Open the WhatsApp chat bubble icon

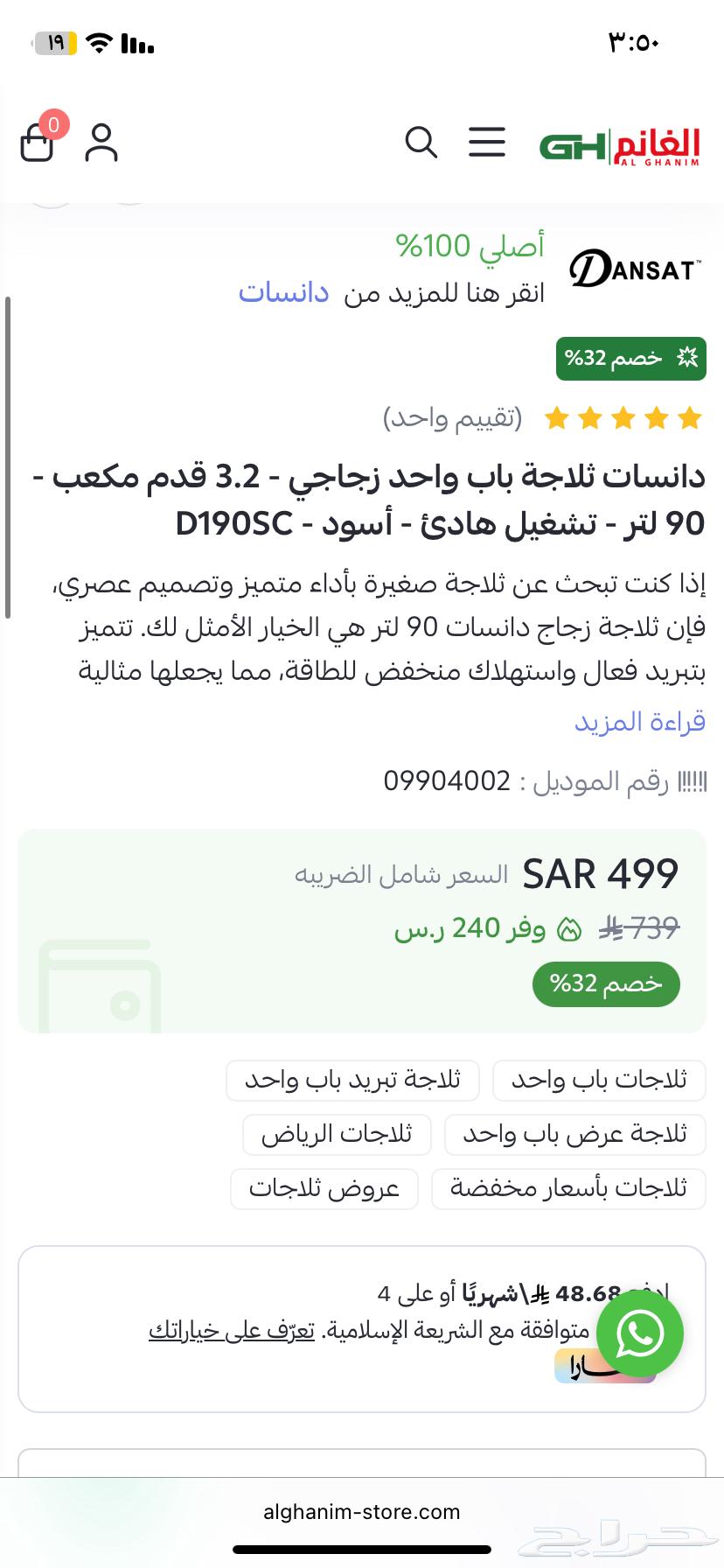640,1333
